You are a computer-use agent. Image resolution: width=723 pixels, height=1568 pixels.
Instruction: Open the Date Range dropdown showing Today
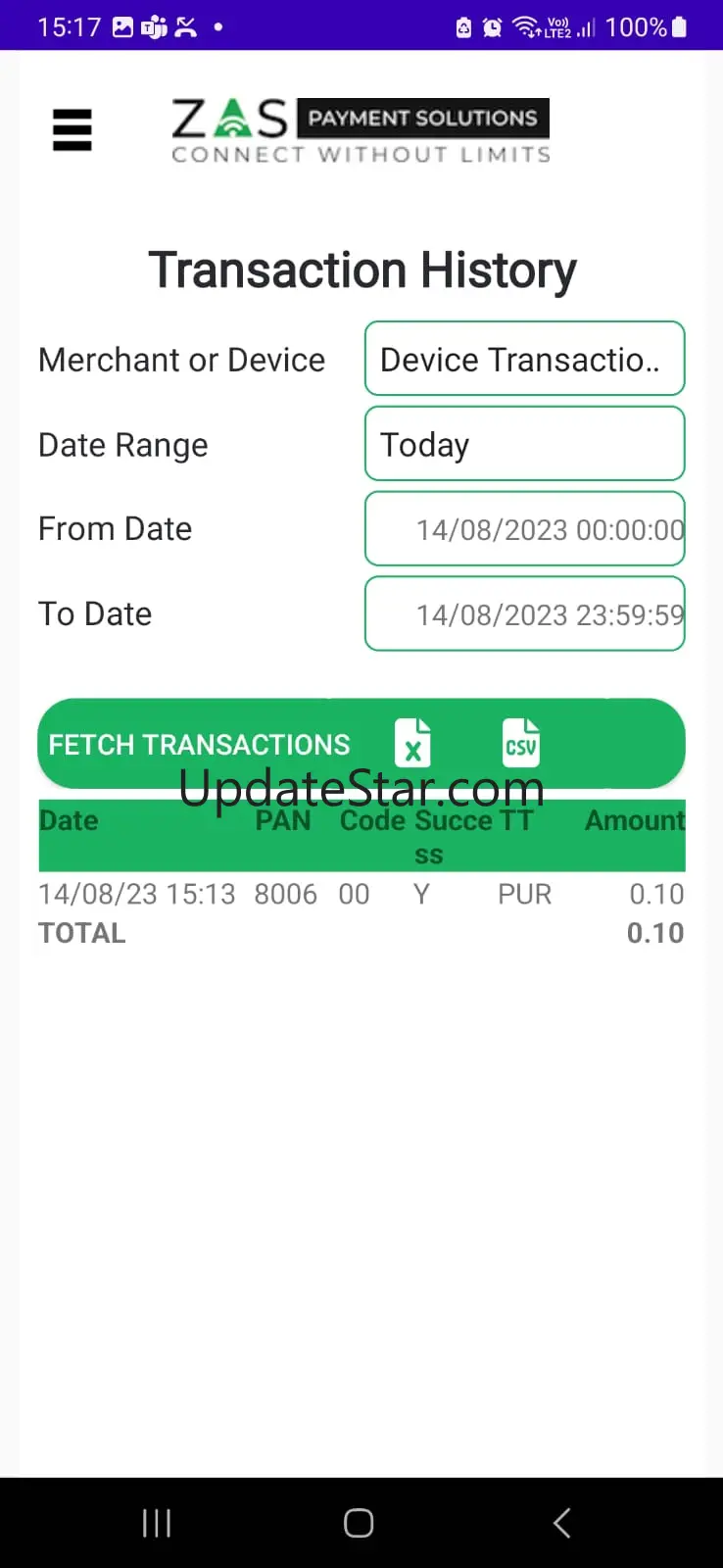[524, 444]
